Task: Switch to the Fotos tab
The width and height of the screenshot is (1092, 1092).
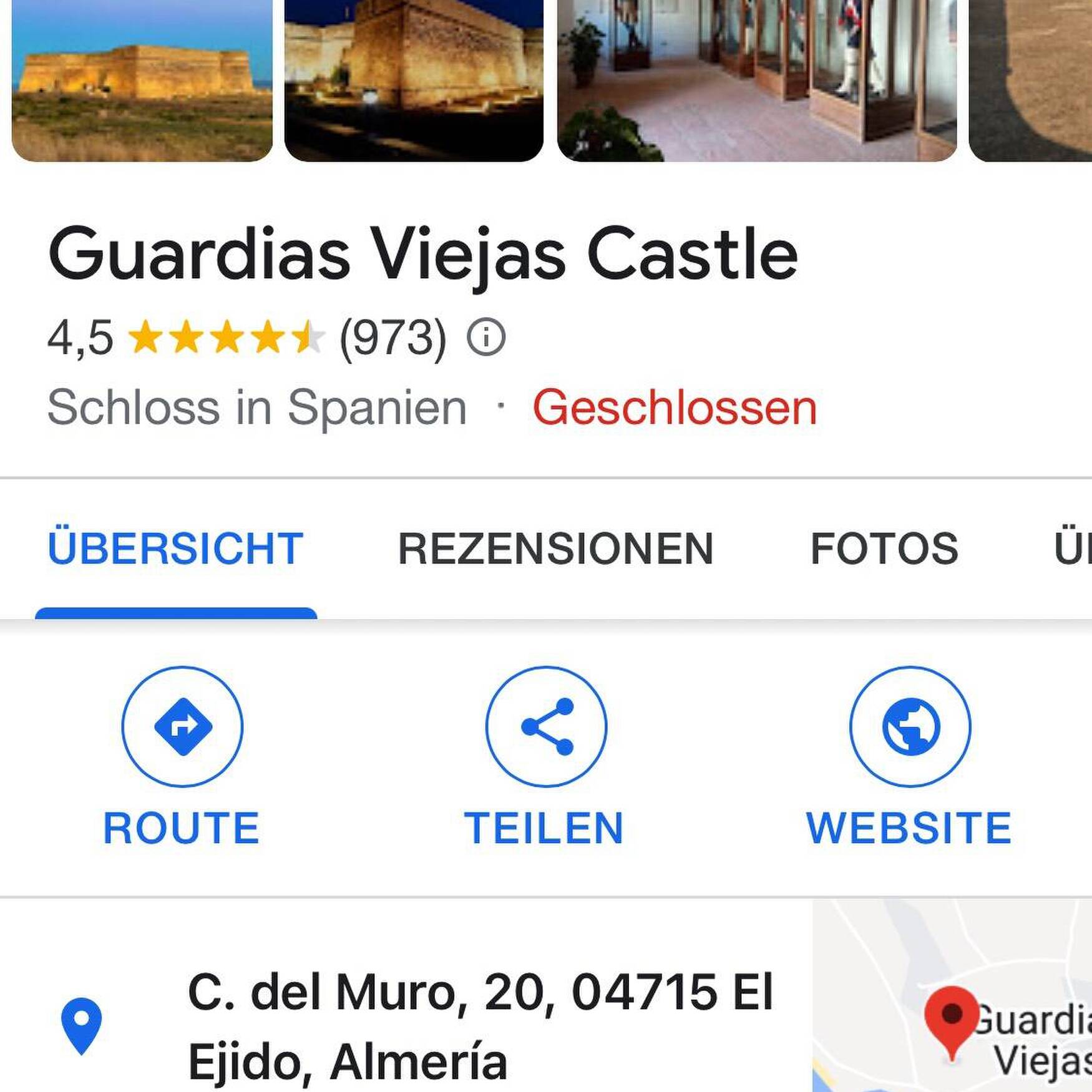Action: (884, 549)
